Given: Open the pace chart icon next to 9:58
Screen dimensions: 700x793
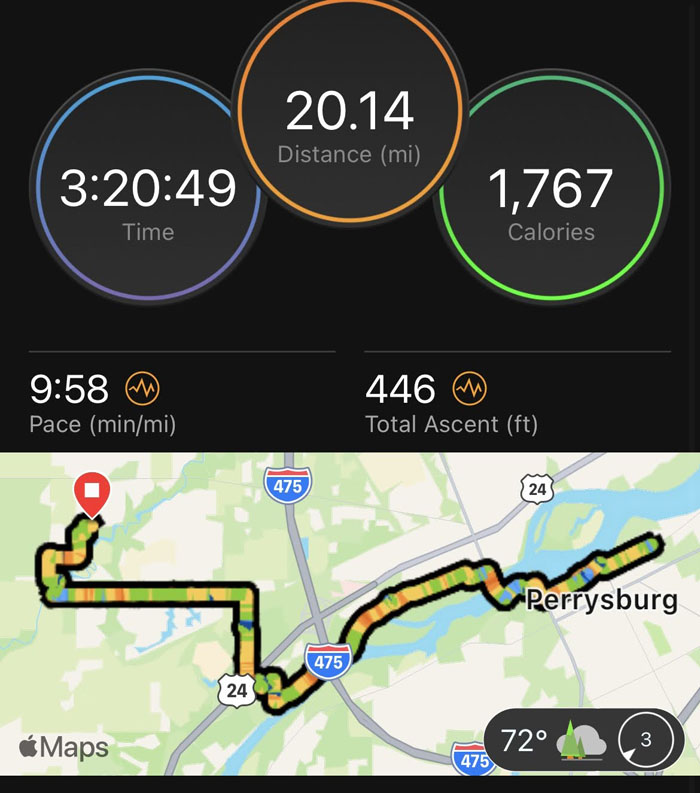Looking at the screenshot, I should 142,387.
